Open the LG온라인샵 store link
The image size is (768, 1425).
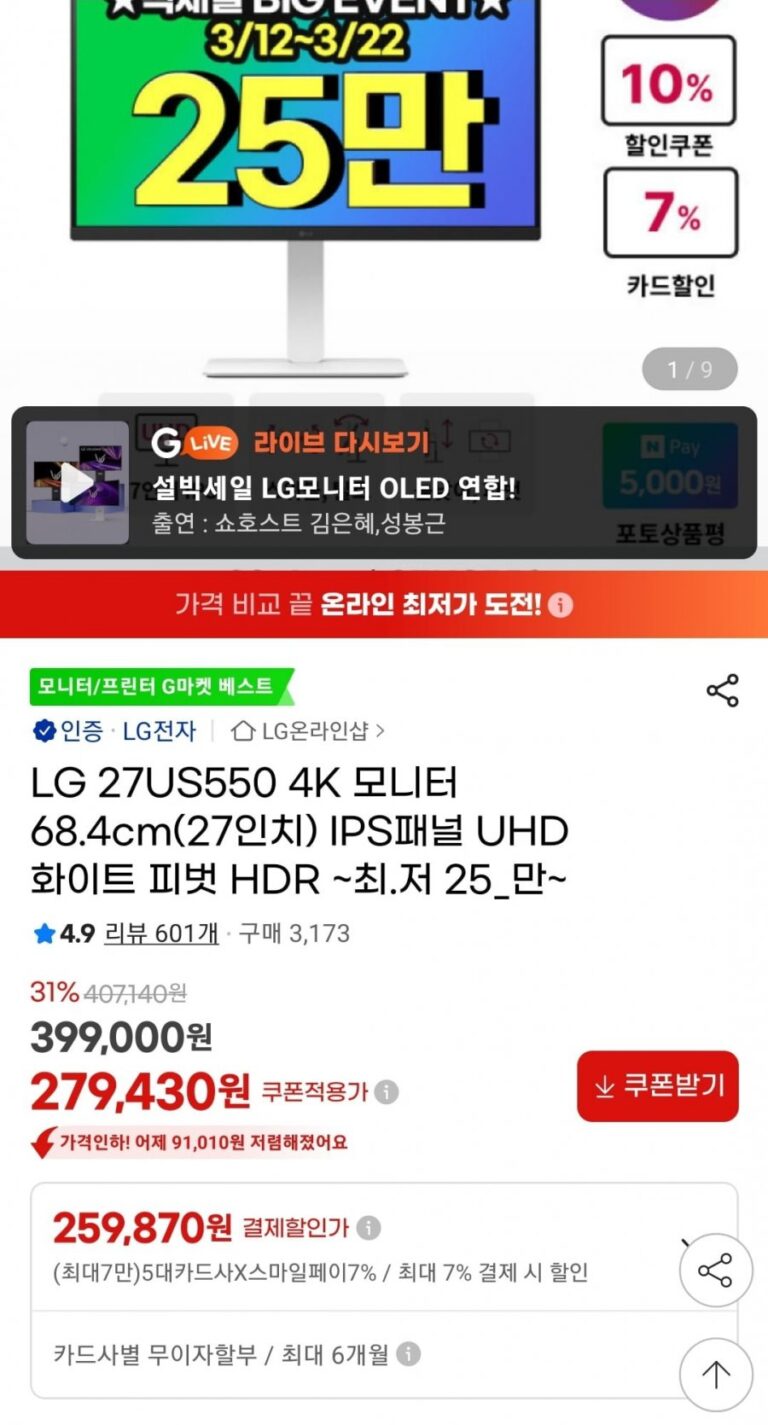308,731
